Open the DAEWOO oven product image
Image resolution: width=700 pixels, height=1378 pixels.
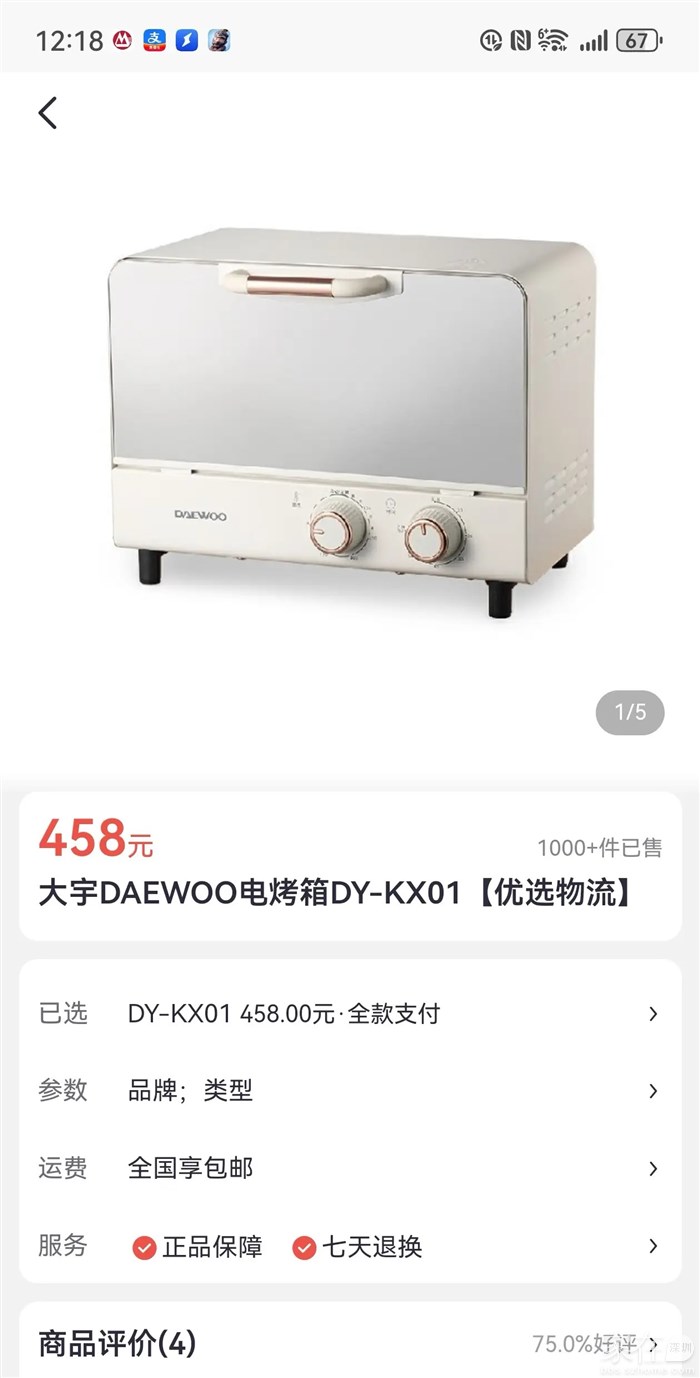click(350, 420)
